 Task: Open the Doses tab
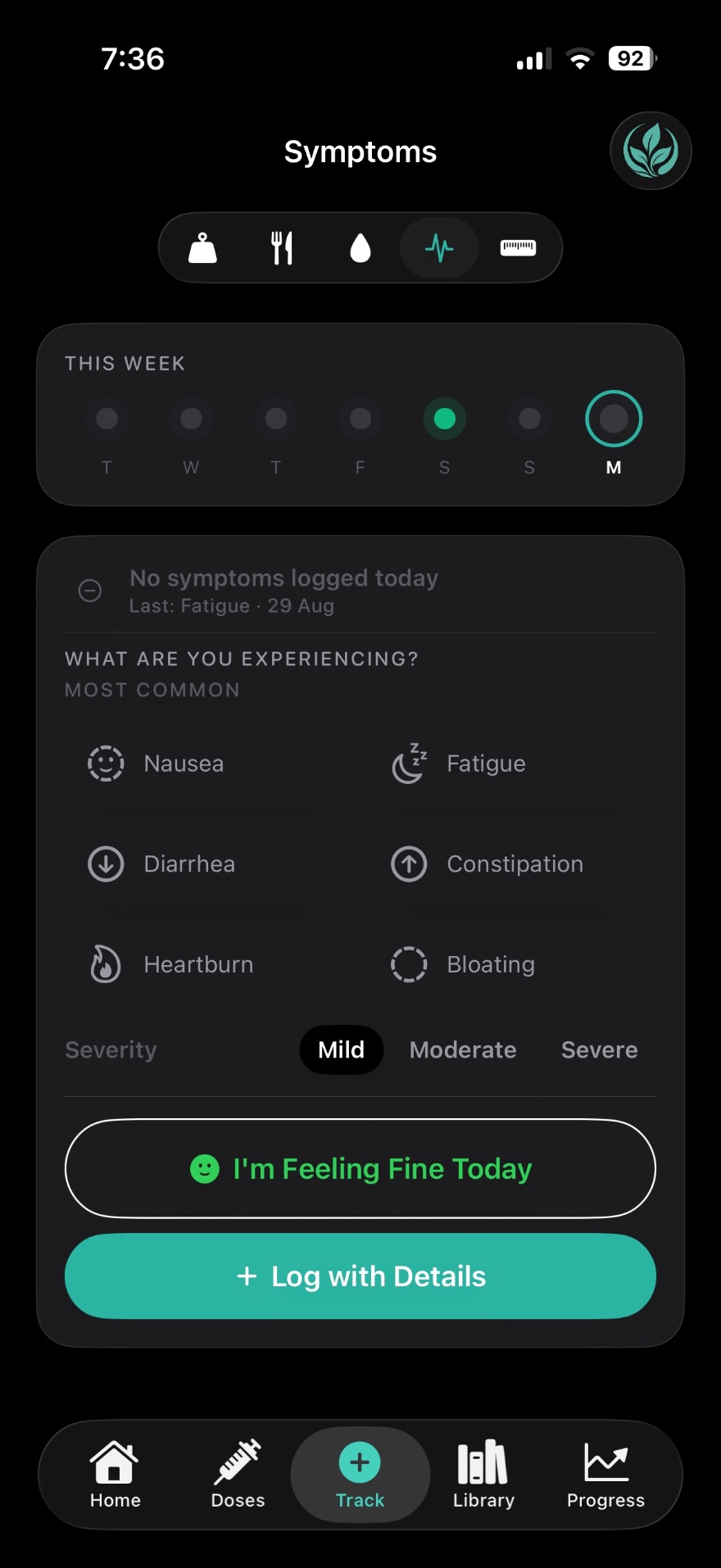tap(238, 1475)
